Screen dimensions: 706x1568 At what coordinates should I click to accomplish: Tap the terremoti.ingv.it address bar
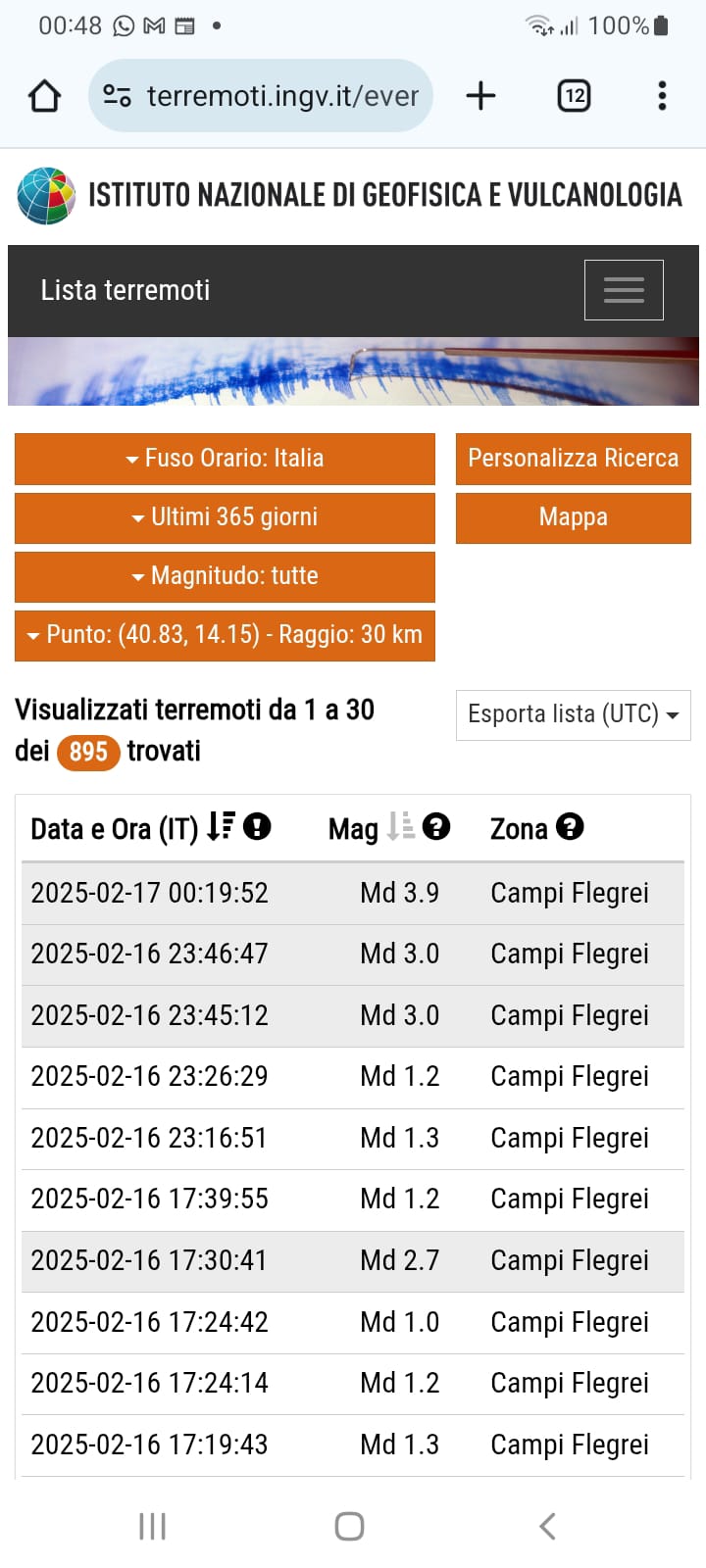click(261, 96)
